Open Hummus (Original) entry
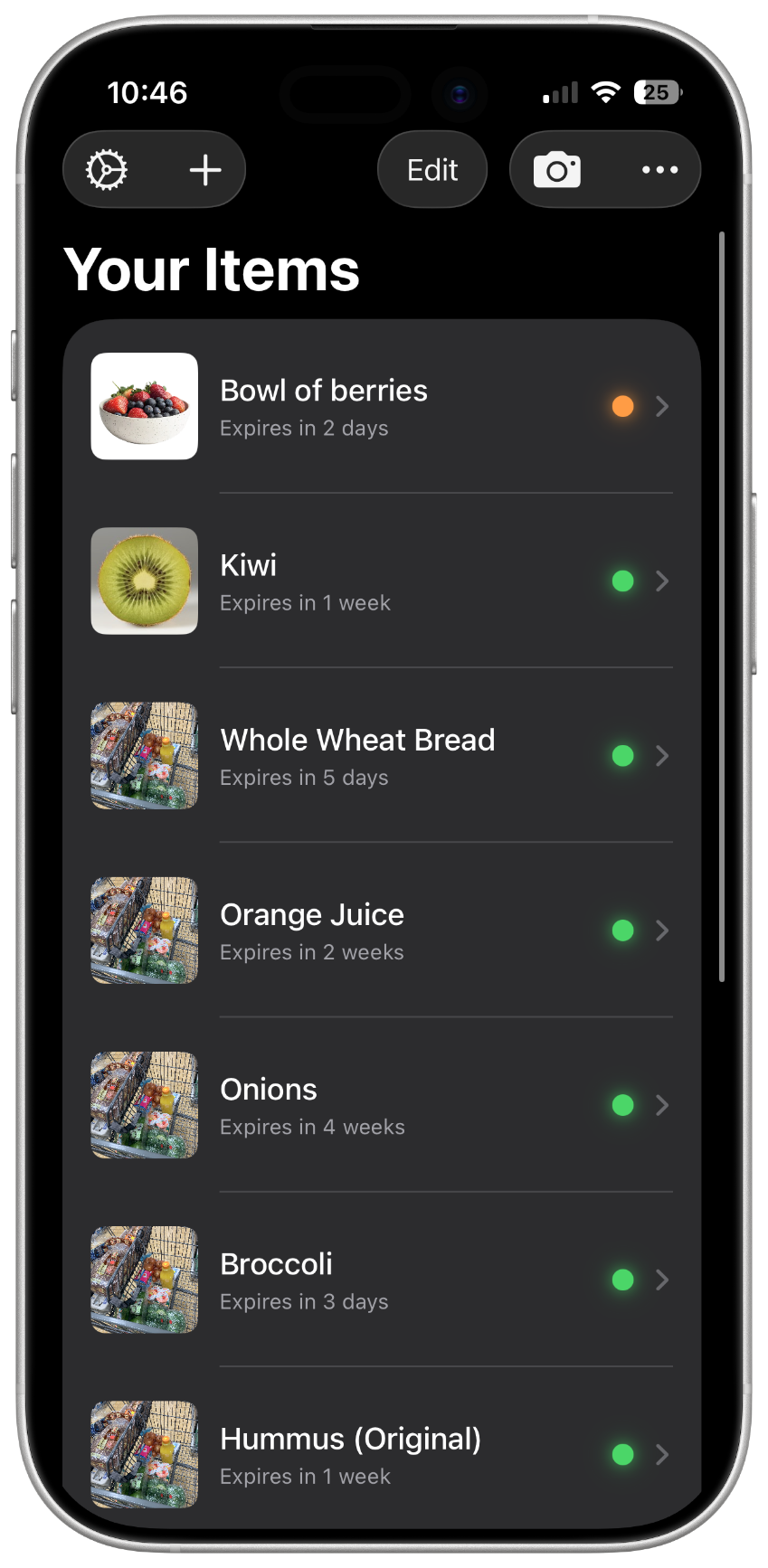Viewport: 768px width, 1568px height. click(x=380, y=1454)
